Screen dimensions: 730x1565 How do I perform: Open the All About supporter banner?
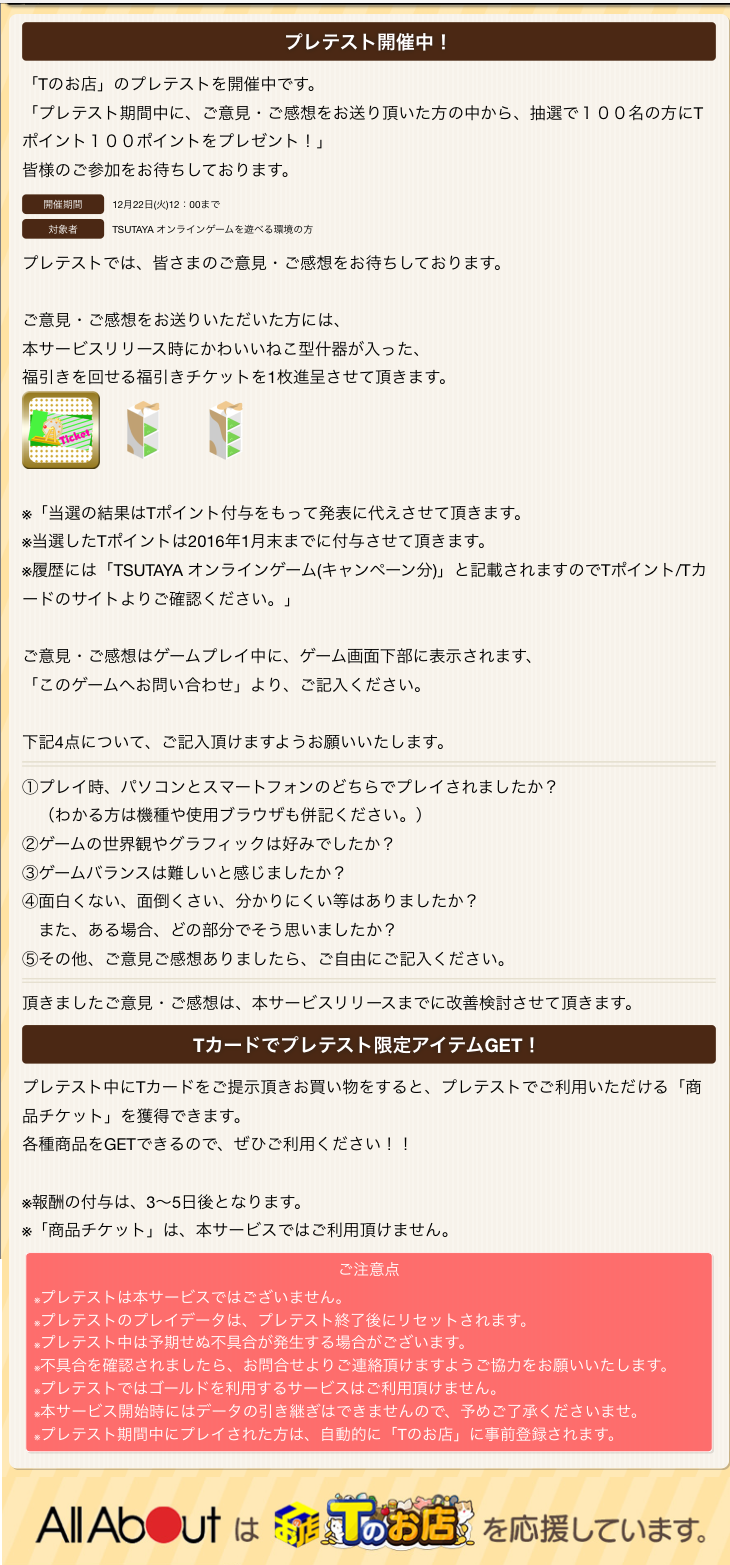[370, 1524]
